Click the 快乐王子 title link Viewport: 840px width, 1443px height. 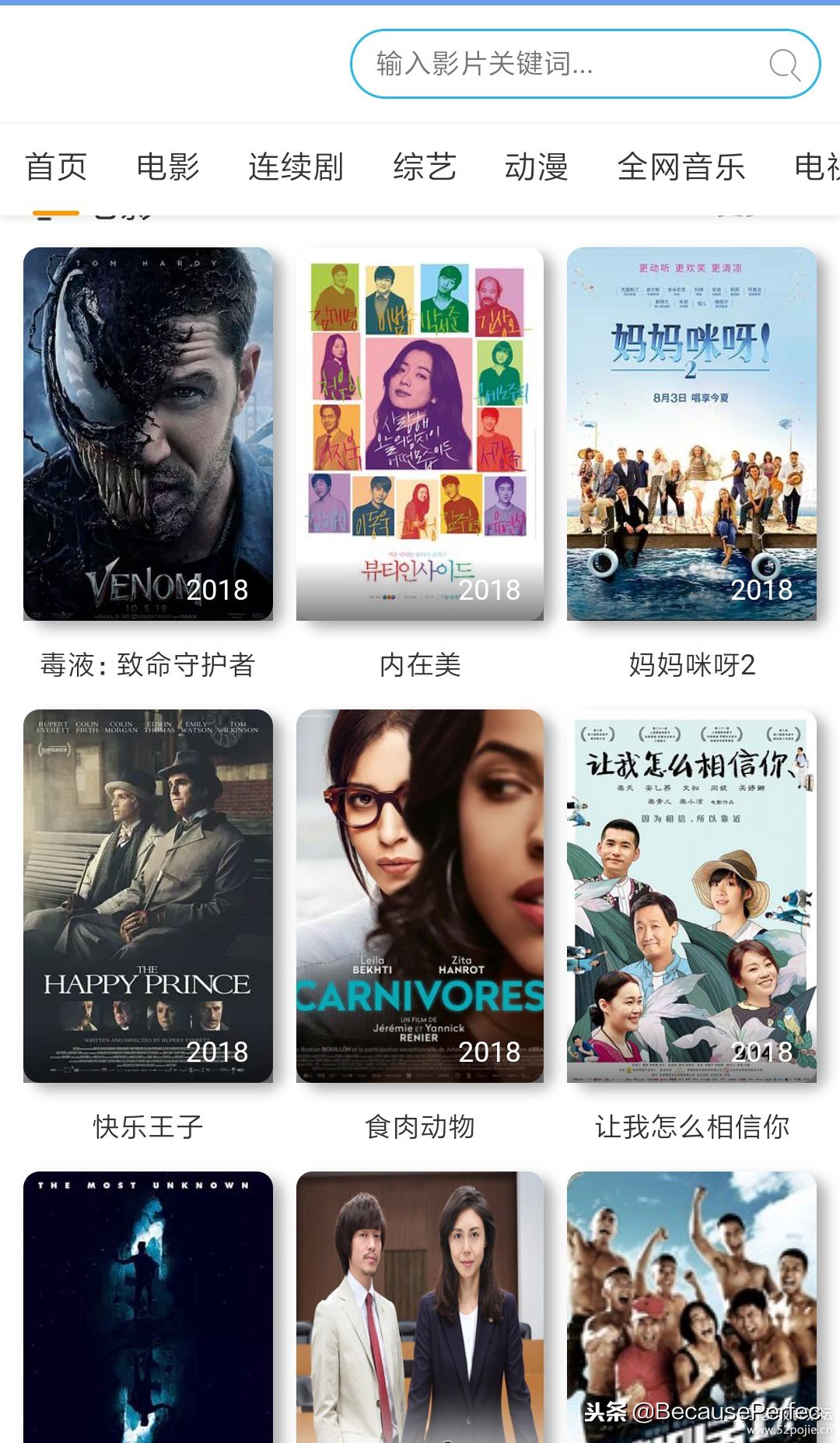[148, 1124]
